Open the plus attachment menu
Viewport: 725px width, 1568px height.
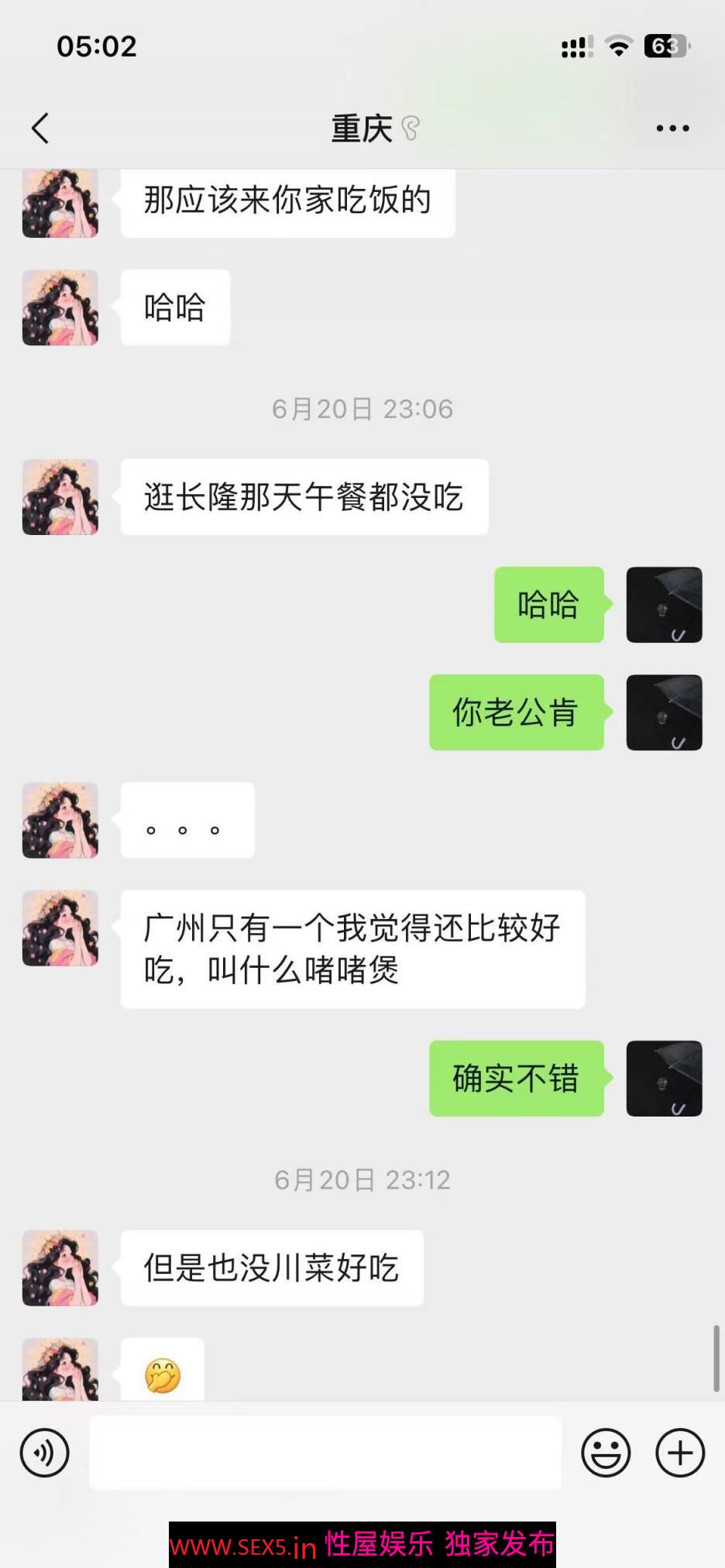tap(680, 1453)
